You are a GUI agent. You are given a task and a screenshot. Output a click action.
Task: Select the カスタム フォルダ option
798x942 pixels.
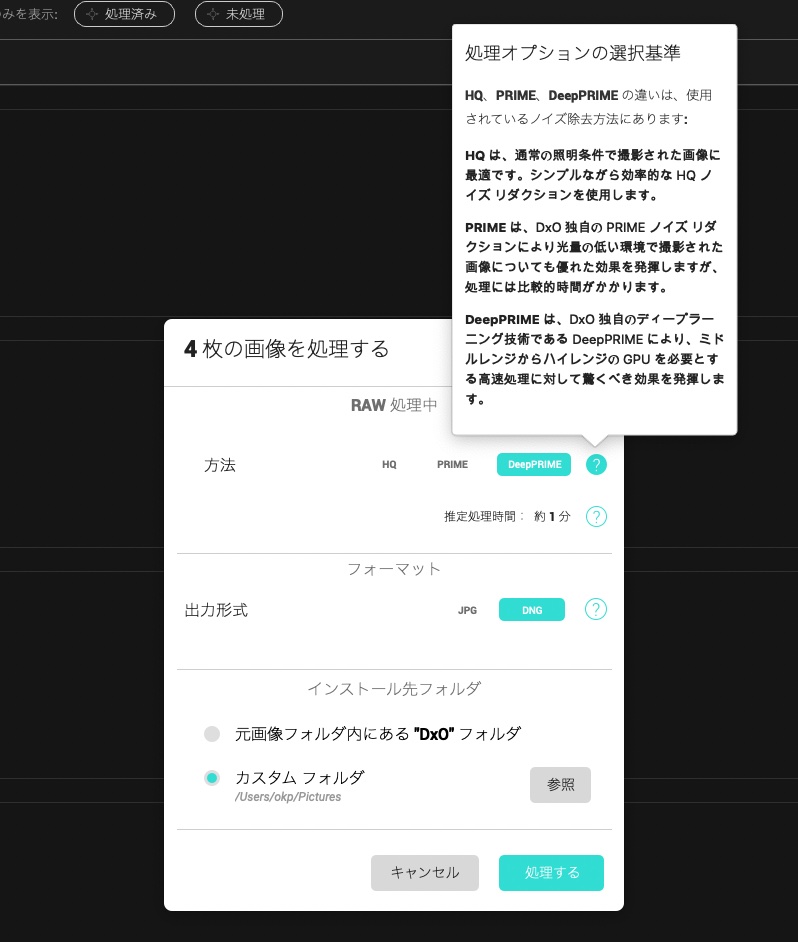(x=212, y=778)
